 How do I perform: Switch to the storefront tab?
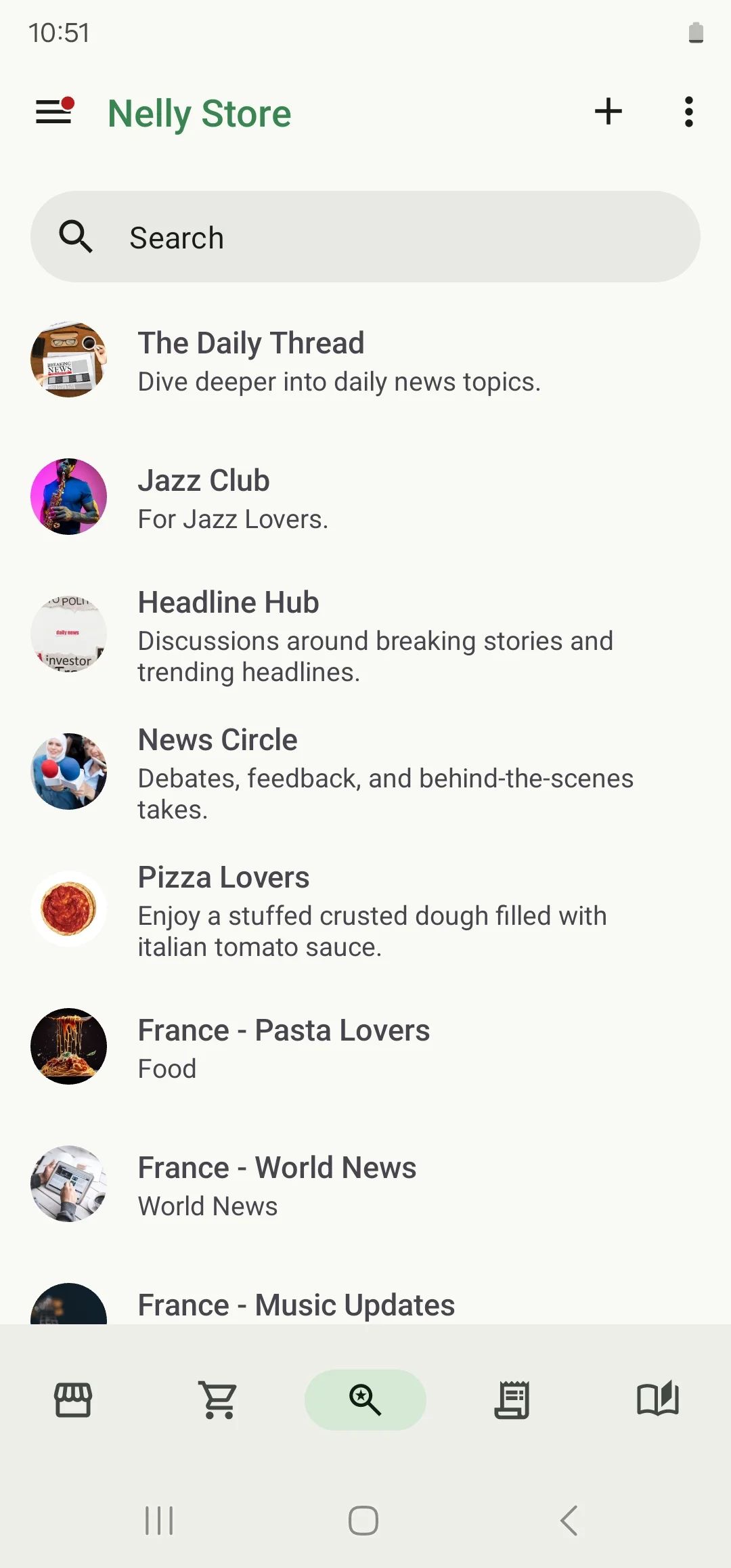pyautogui.click(x=73, y=1400)
